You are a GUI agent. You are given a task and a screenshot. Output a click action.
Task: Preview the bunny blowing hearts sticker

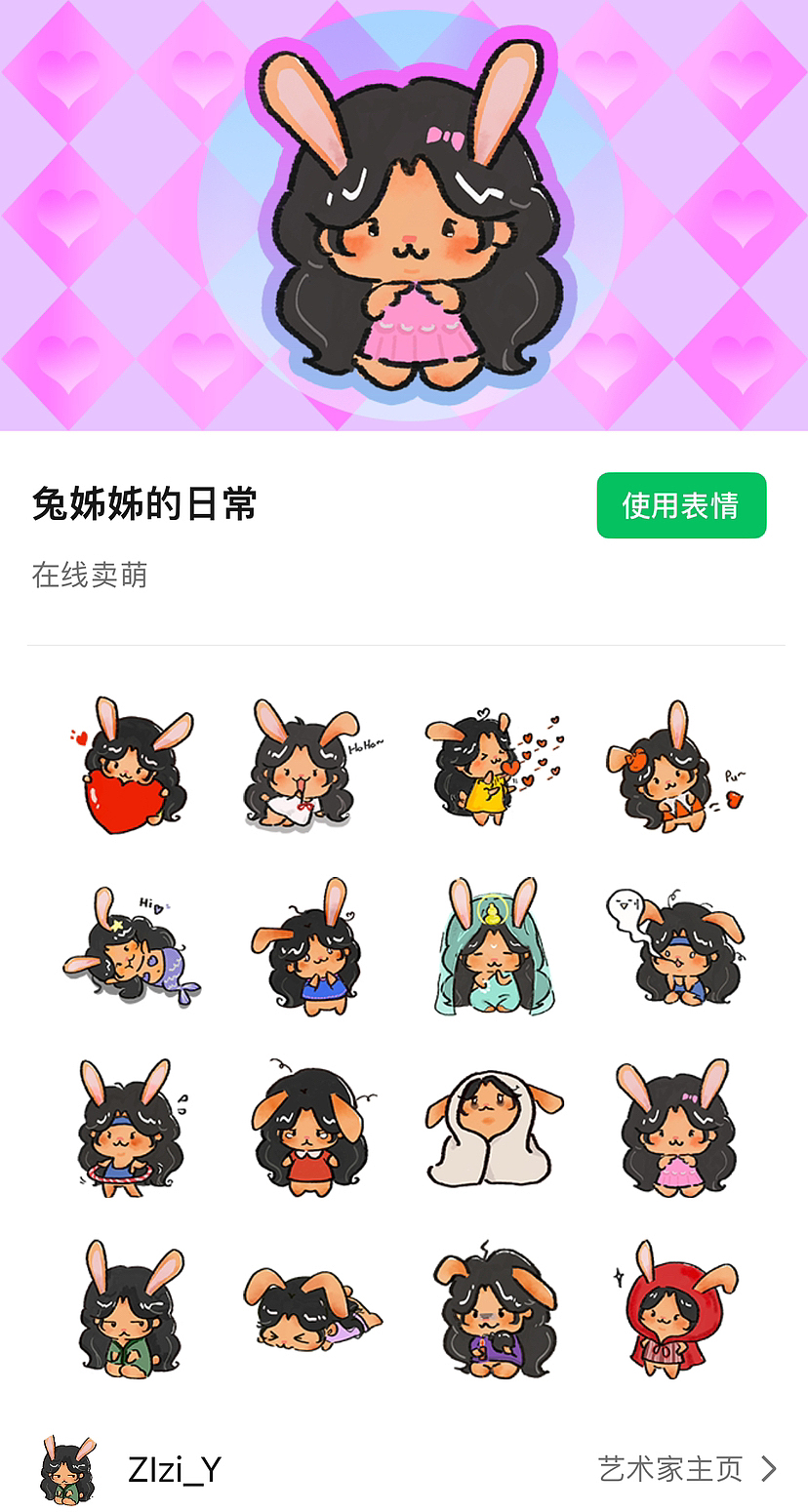pyautogui.click(x=493, y=766)
